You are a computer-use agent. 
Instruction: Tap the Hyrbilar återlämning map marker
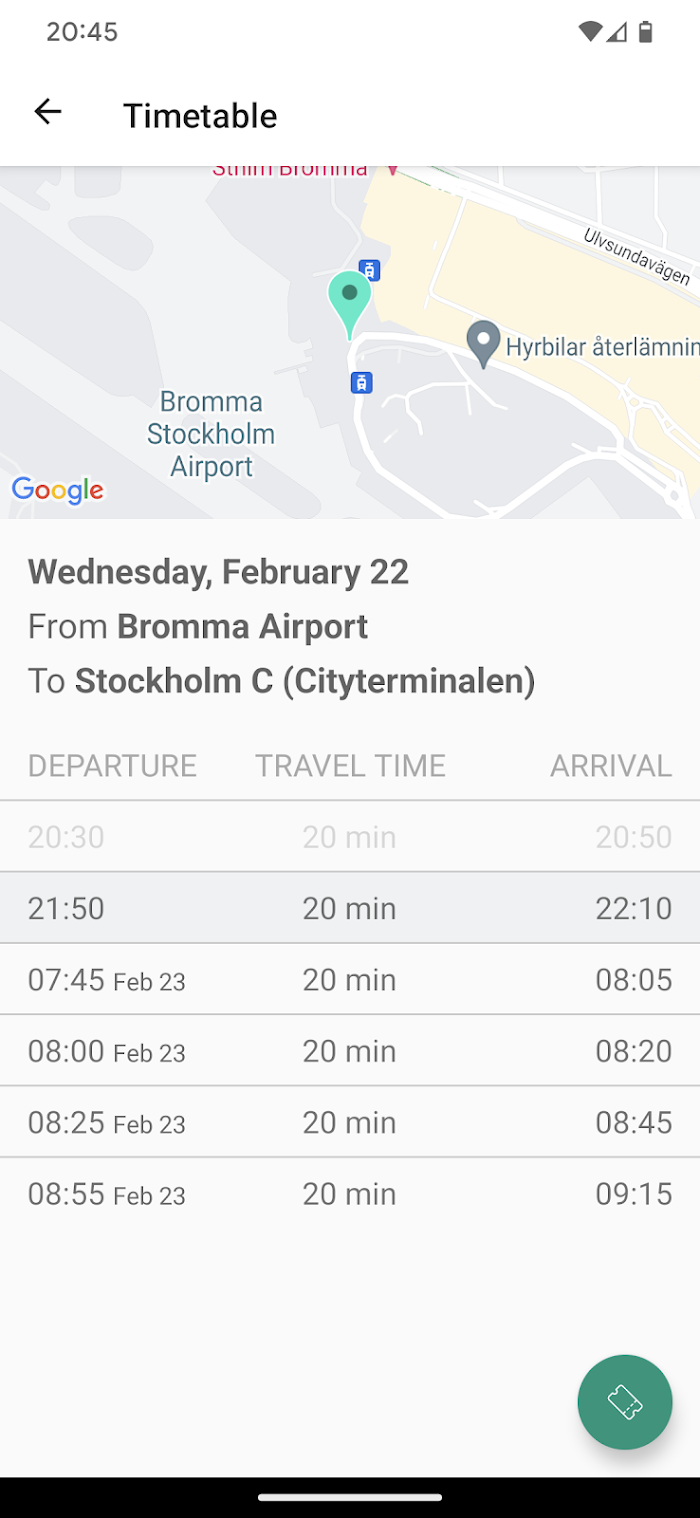coord(484,344)
